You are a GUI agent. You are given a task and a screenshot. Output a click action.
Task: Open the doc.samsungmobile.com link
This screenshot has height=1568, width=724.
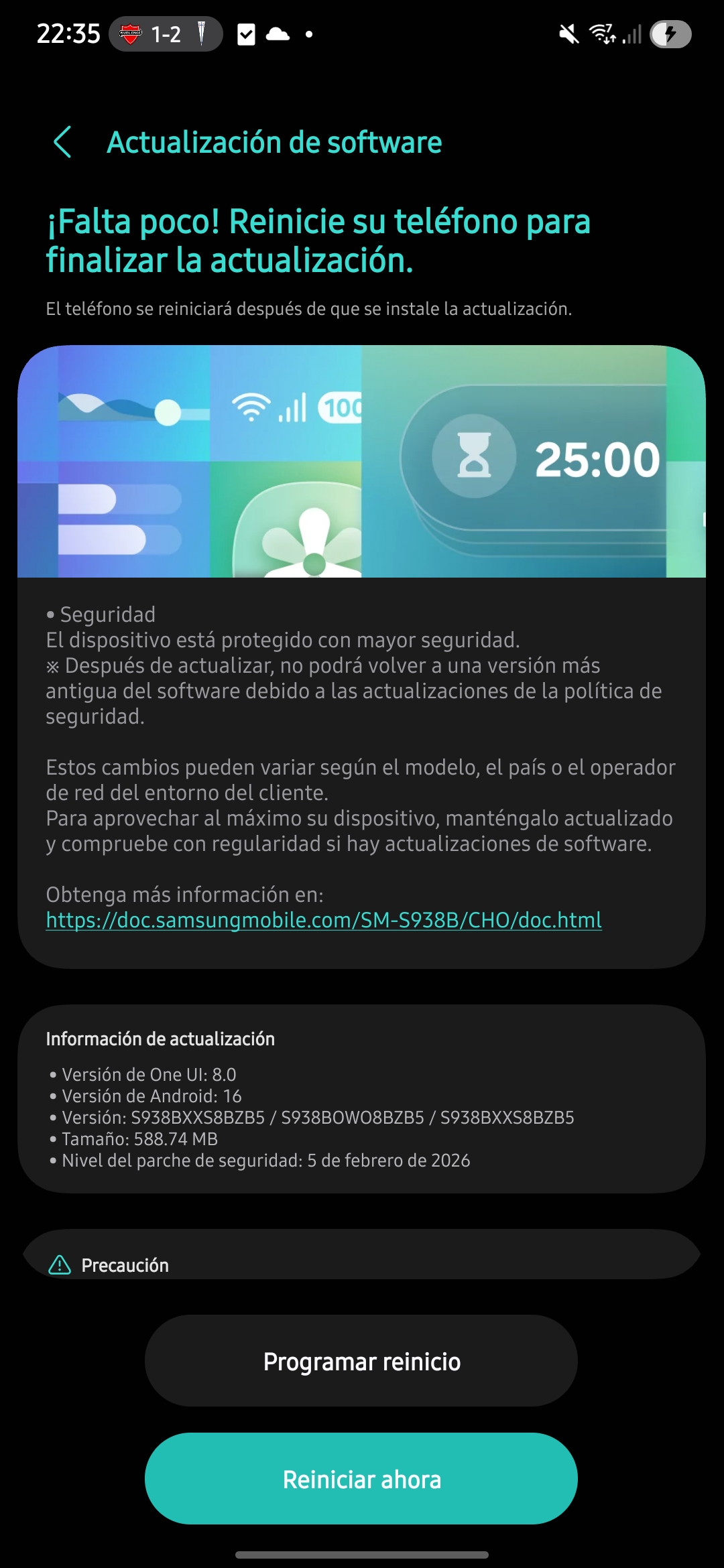pyautogui.click(x=324, y=920)
